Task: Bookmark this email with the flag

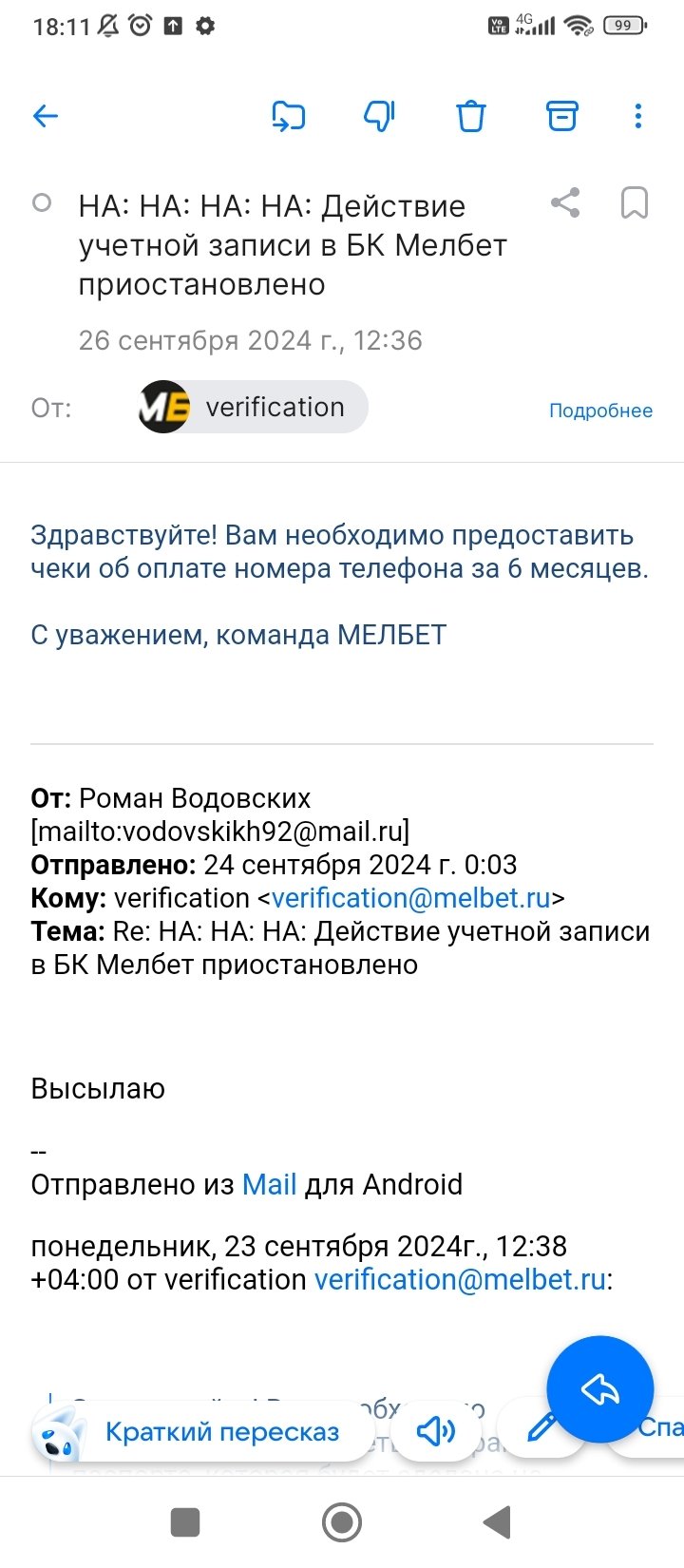Action: click(634, 202)
